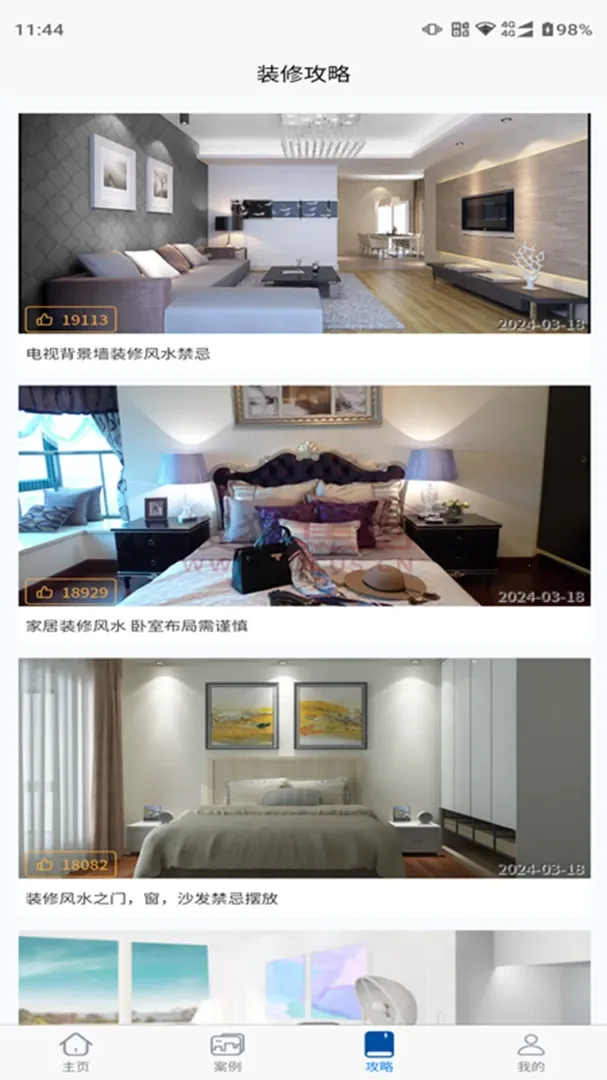Like the article with 18929 likes

tap(71, 592)
